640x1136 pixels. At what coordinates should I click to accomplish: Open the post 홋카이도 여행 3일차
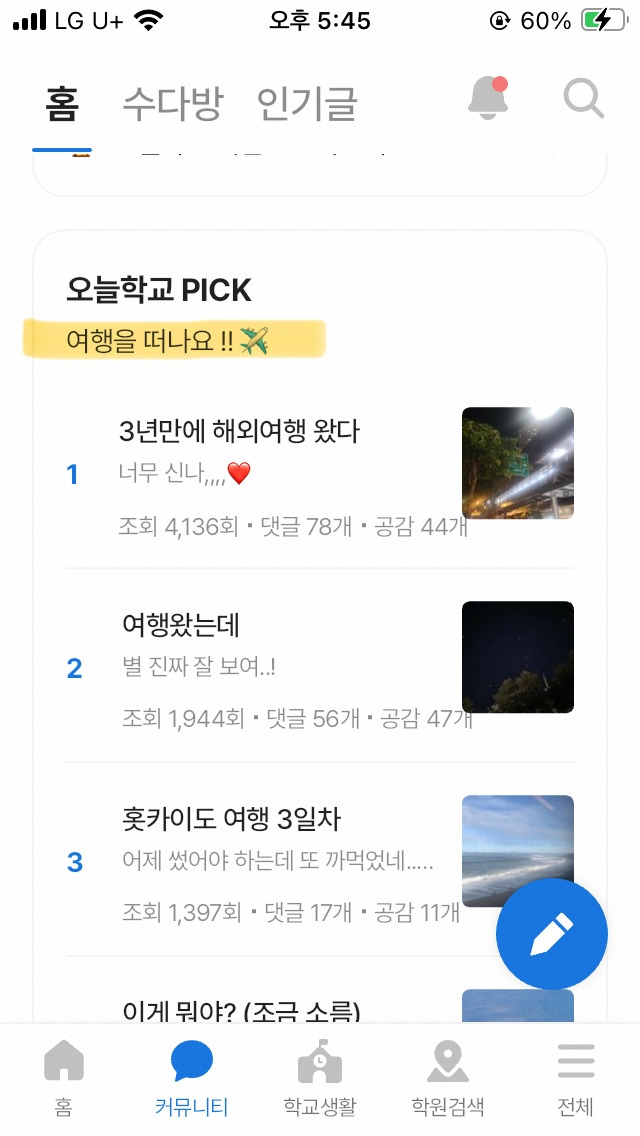pyautogui.click(x=231, y=819)
